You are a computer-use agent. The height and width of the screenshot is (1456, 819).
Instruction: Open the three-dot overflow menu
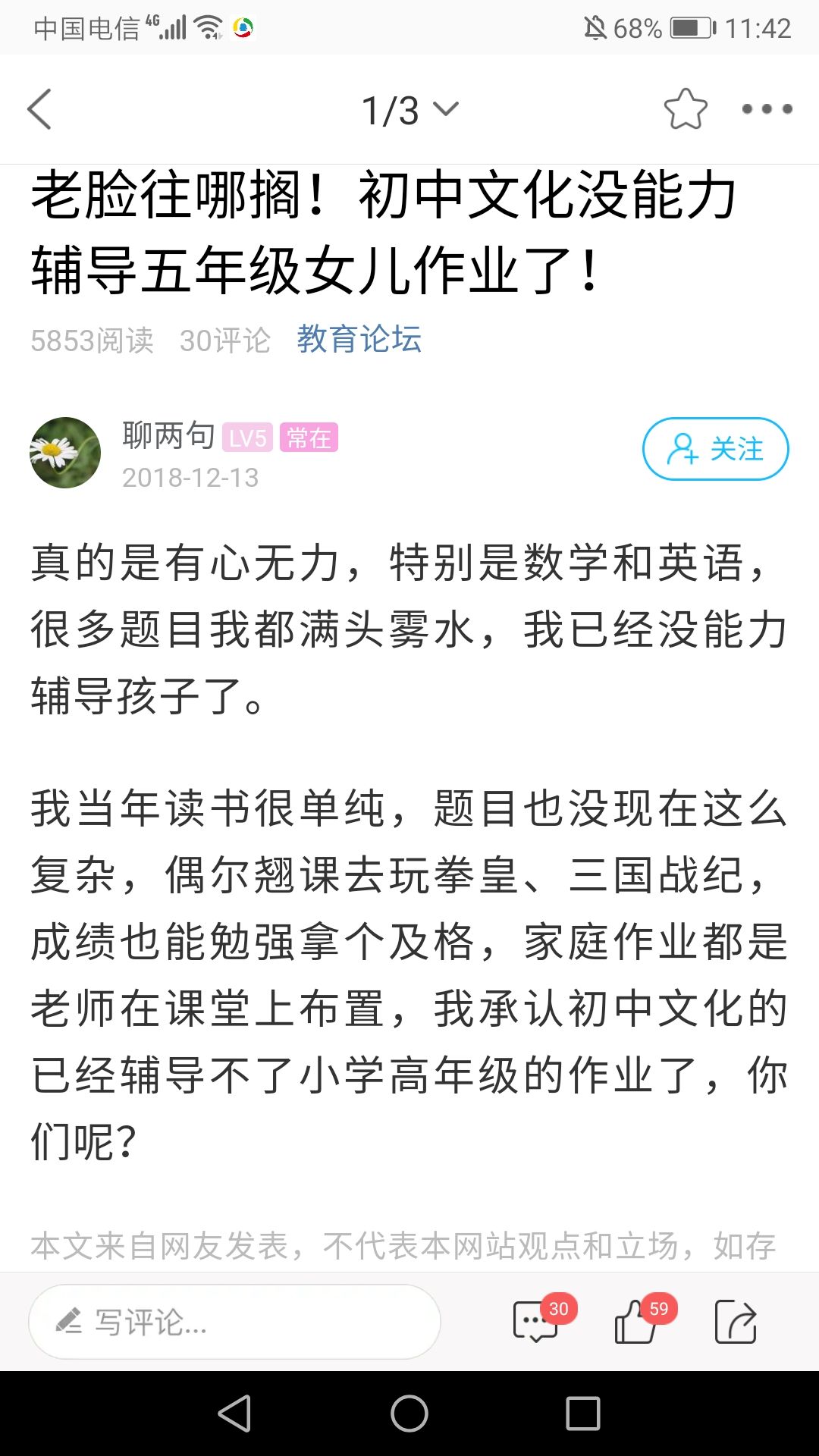pos(767,109)
